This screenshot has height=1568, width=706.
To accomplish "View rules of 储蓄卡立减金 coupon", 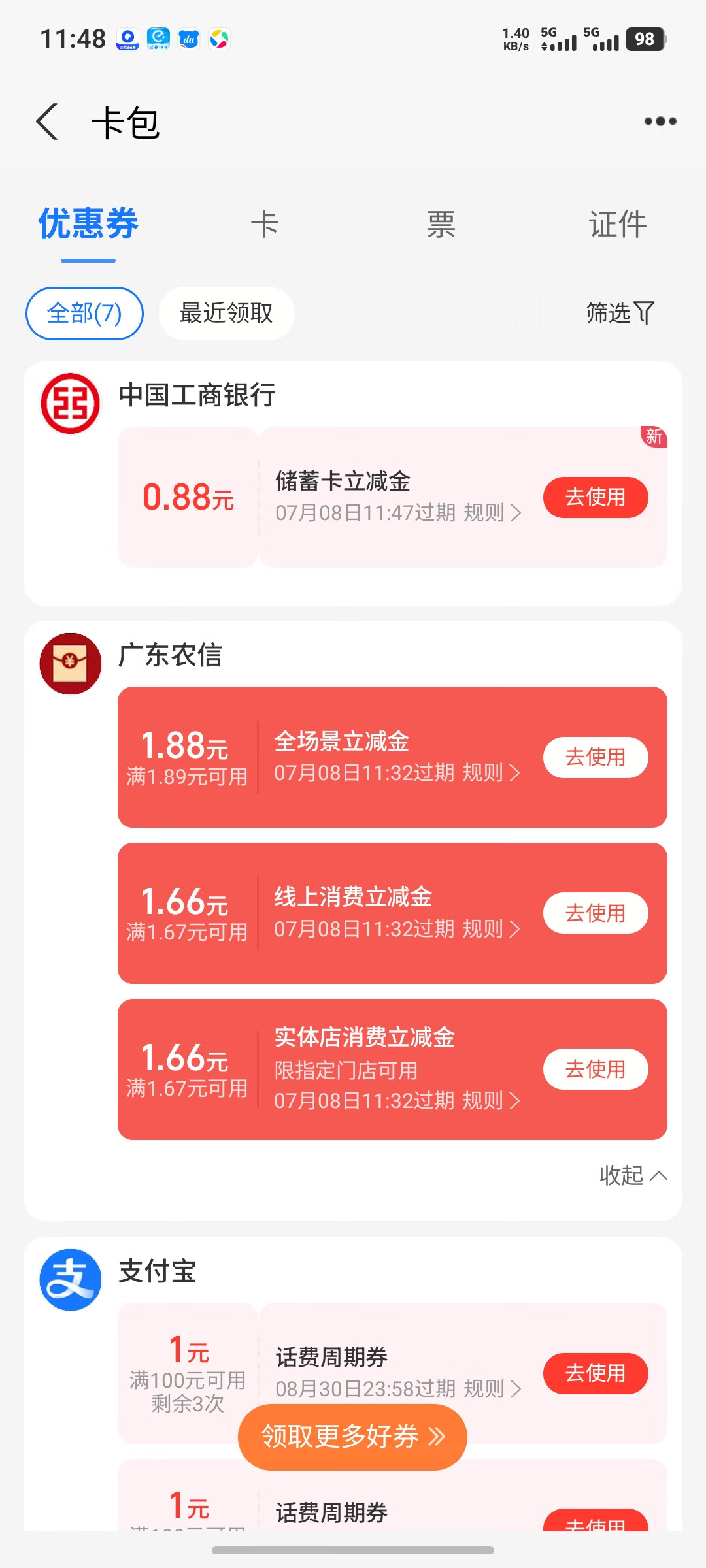I will coord(492,513).
